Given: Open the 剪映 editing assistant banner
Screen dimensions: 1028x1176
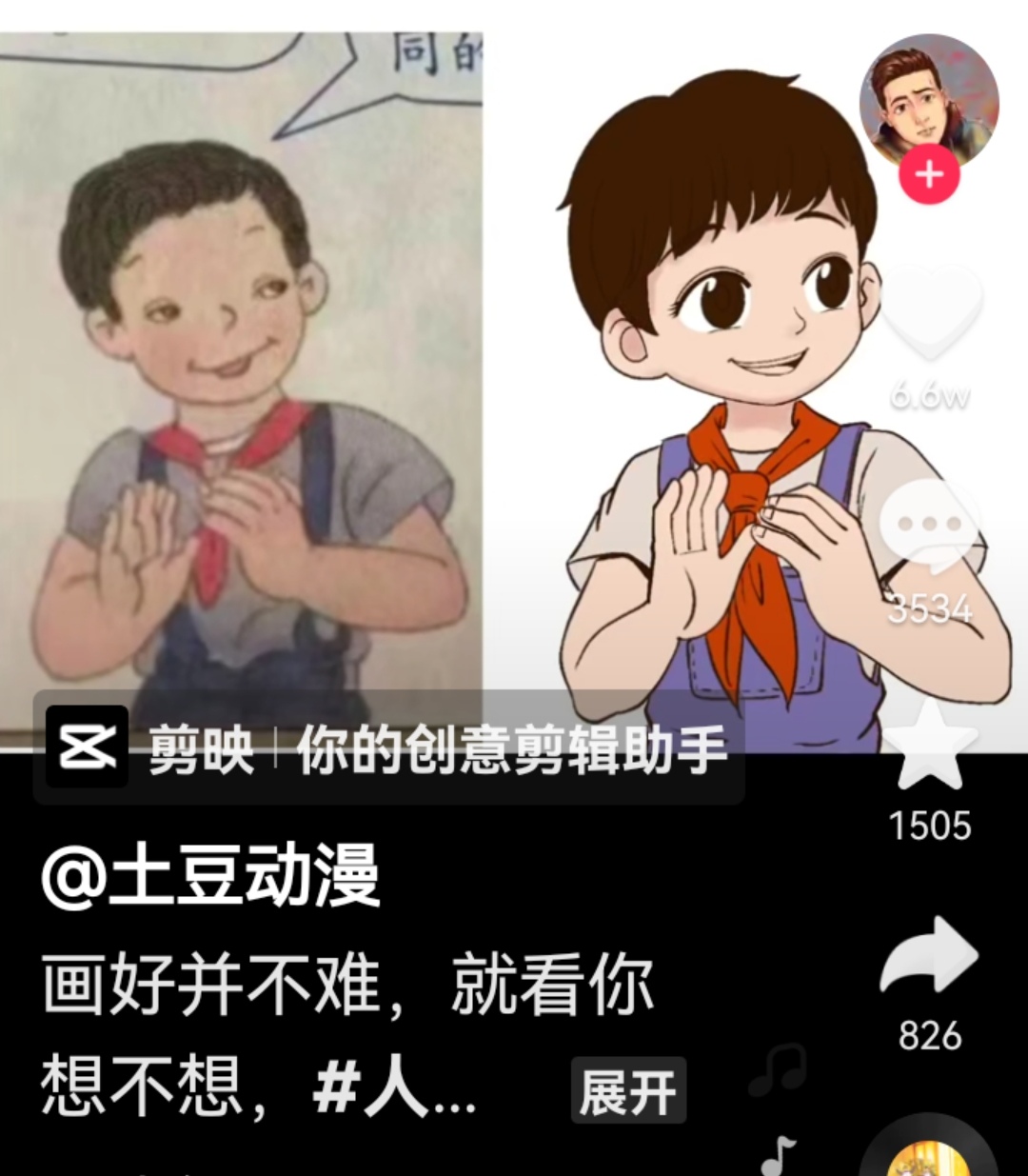Looking at the screenshot, I should pyautogui.click(x=388, y=748).
